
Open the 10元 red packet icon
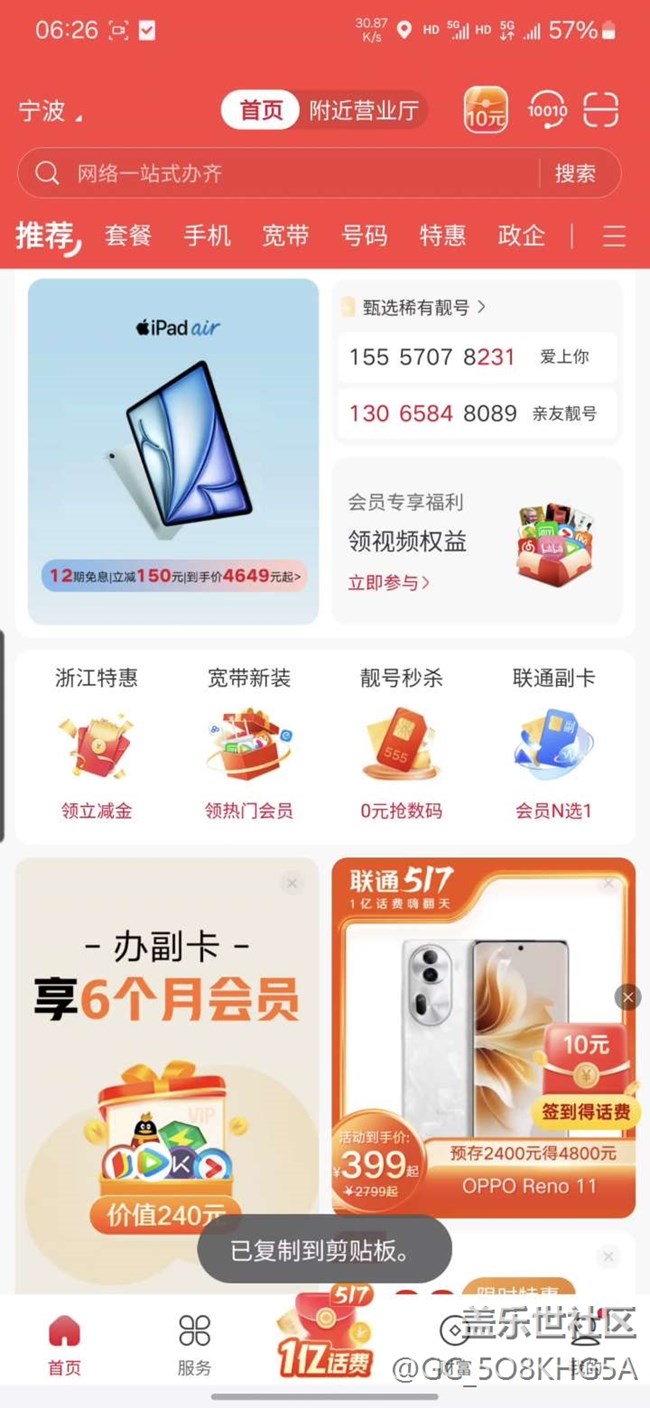(486, 110)
